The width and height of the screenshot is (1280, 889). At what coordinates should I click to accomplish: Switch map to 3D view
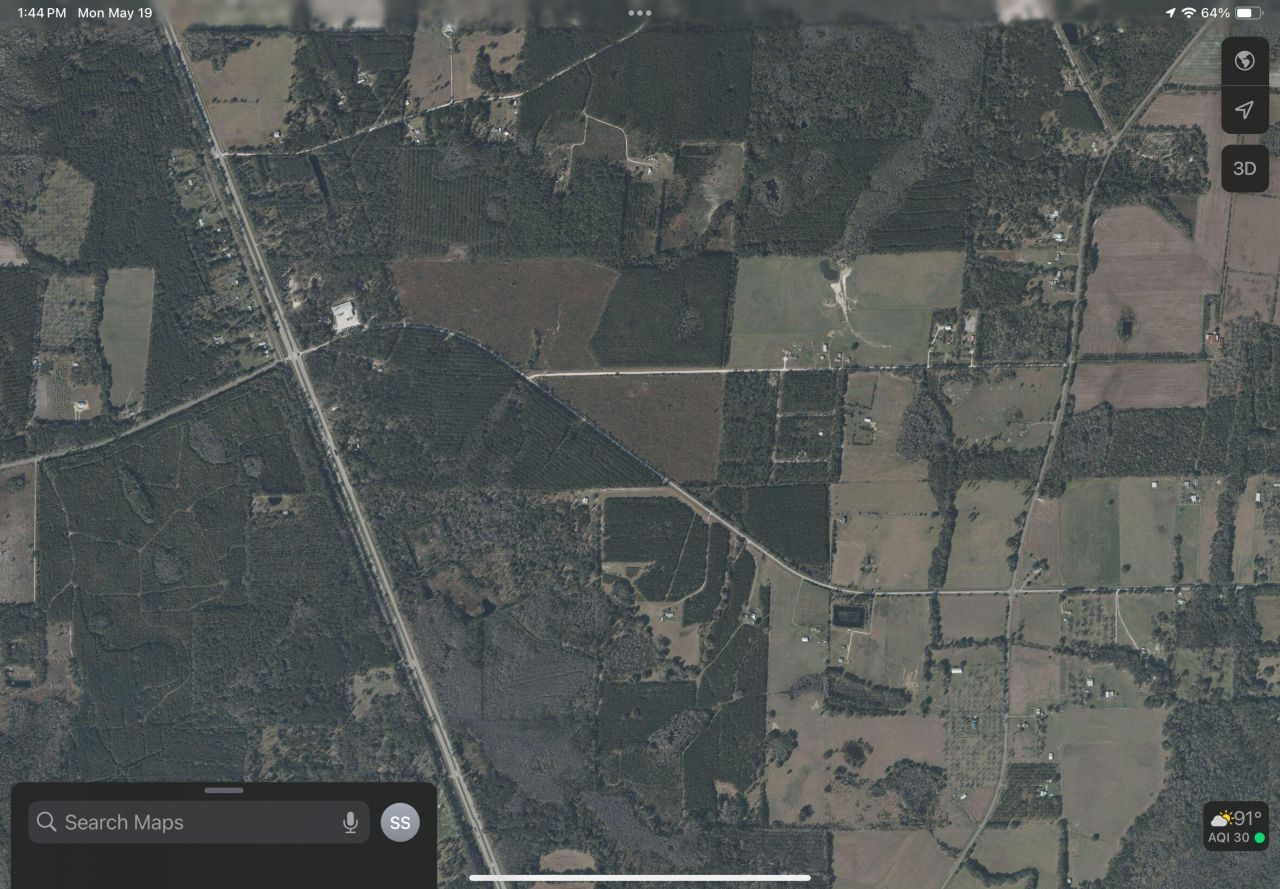pos(1244,168)
